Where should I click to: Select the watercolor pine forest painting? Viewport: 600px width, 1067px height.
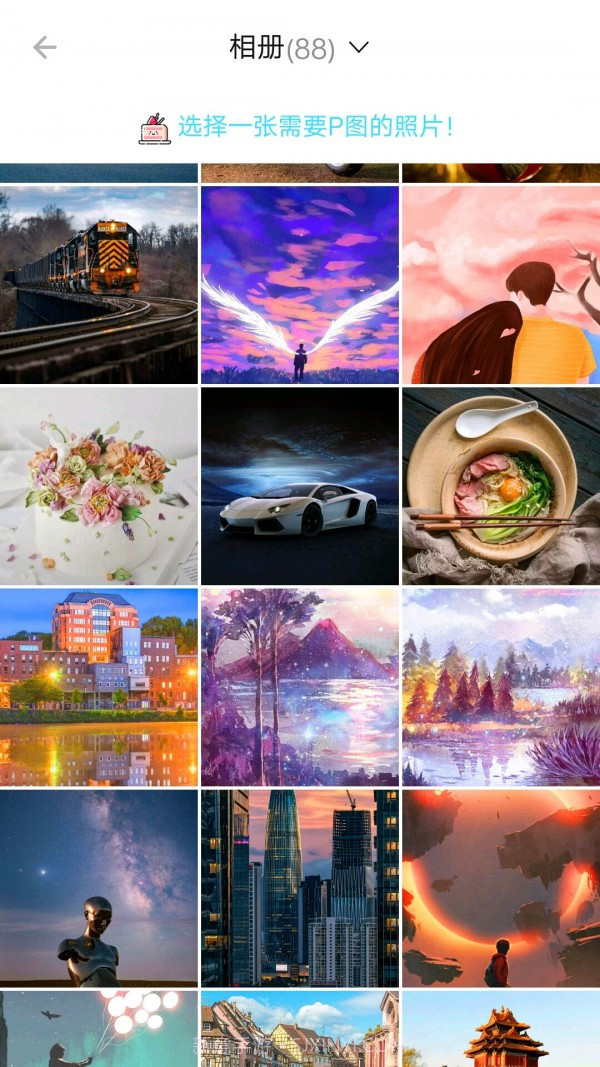click(501, 687)
